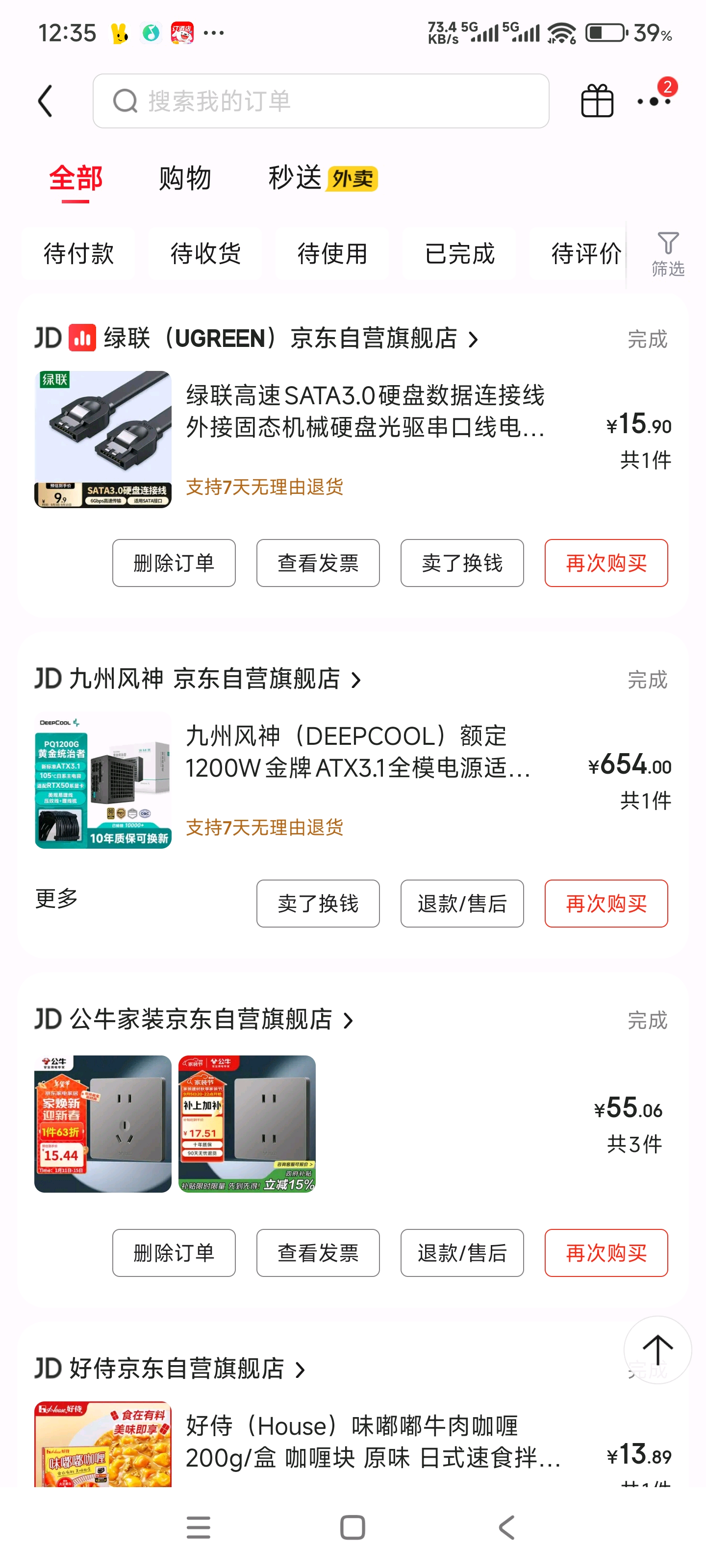The width and height of the screenshot is (706, 1568).
Task: Repurchase the 公牛家装 socket order
Action: 605,1253
